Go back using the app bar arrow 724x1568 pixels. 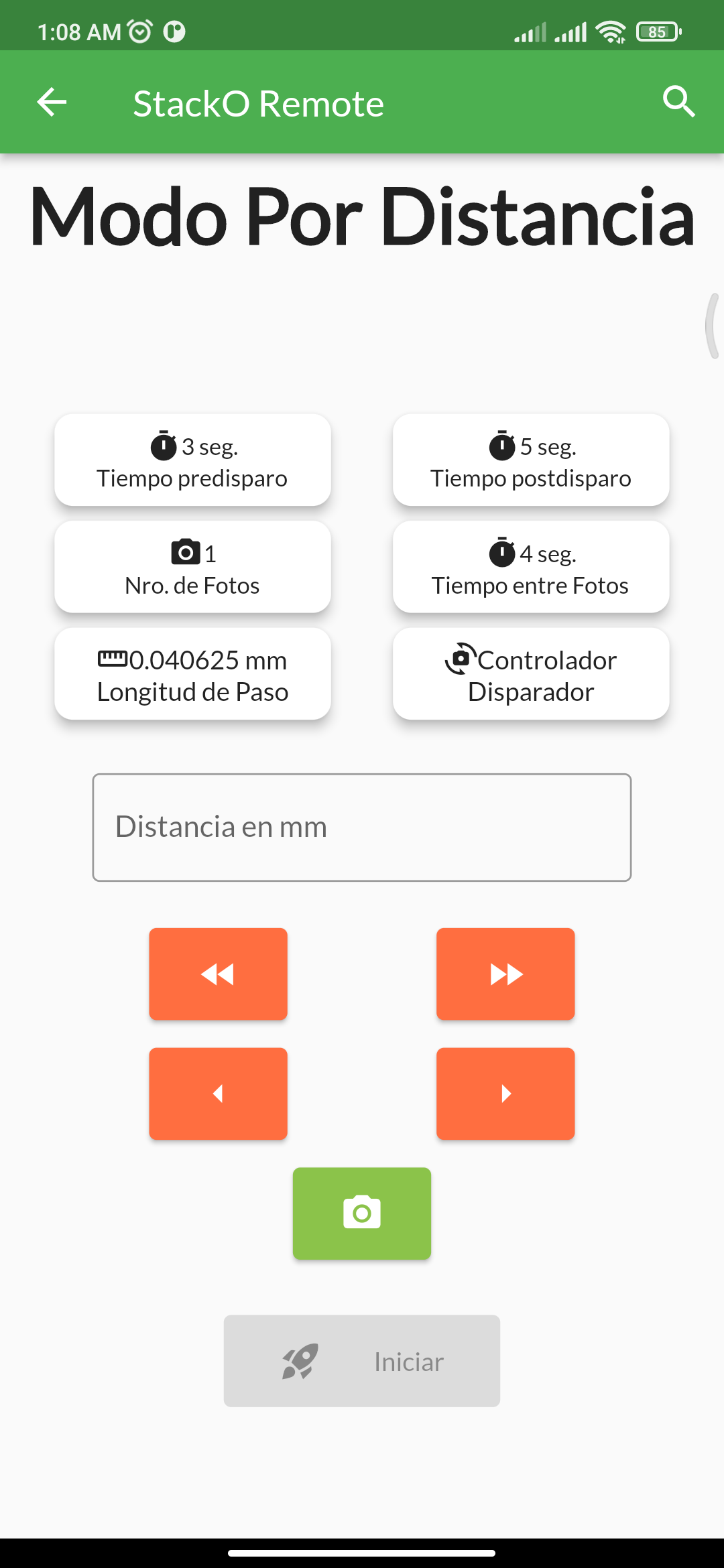pyautogui.click(x=52, y=103)
